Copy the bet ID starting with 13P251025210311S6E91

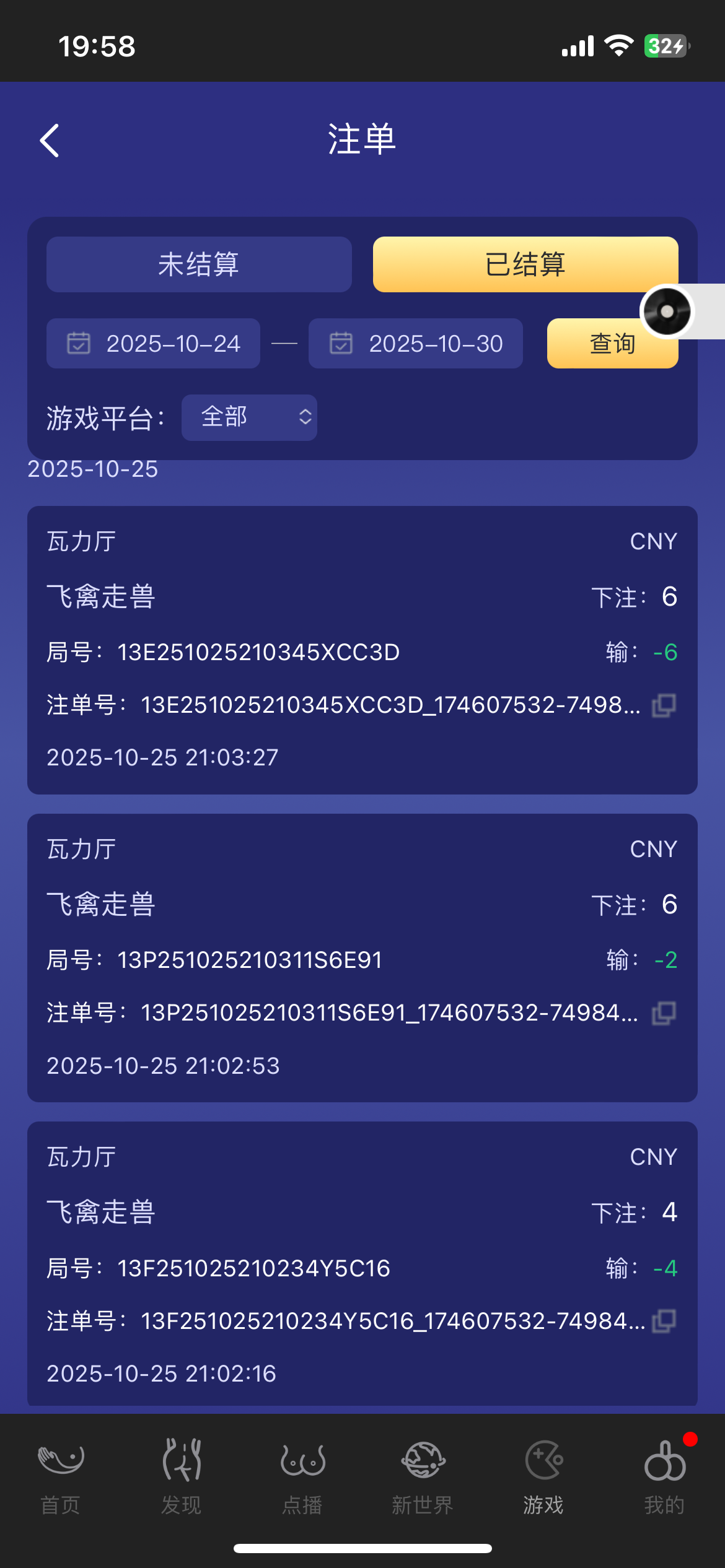click(664, 1013)
